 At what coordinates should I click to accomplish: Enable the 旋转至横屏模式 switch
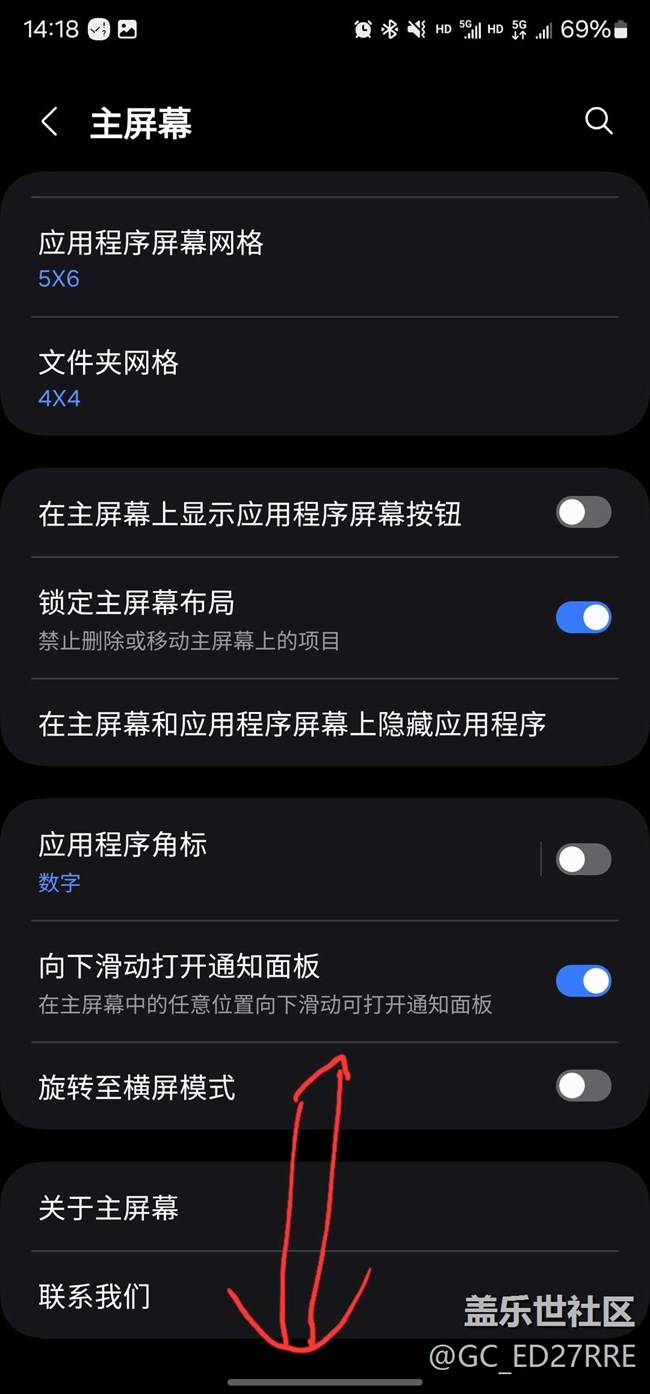(583, 1085)
